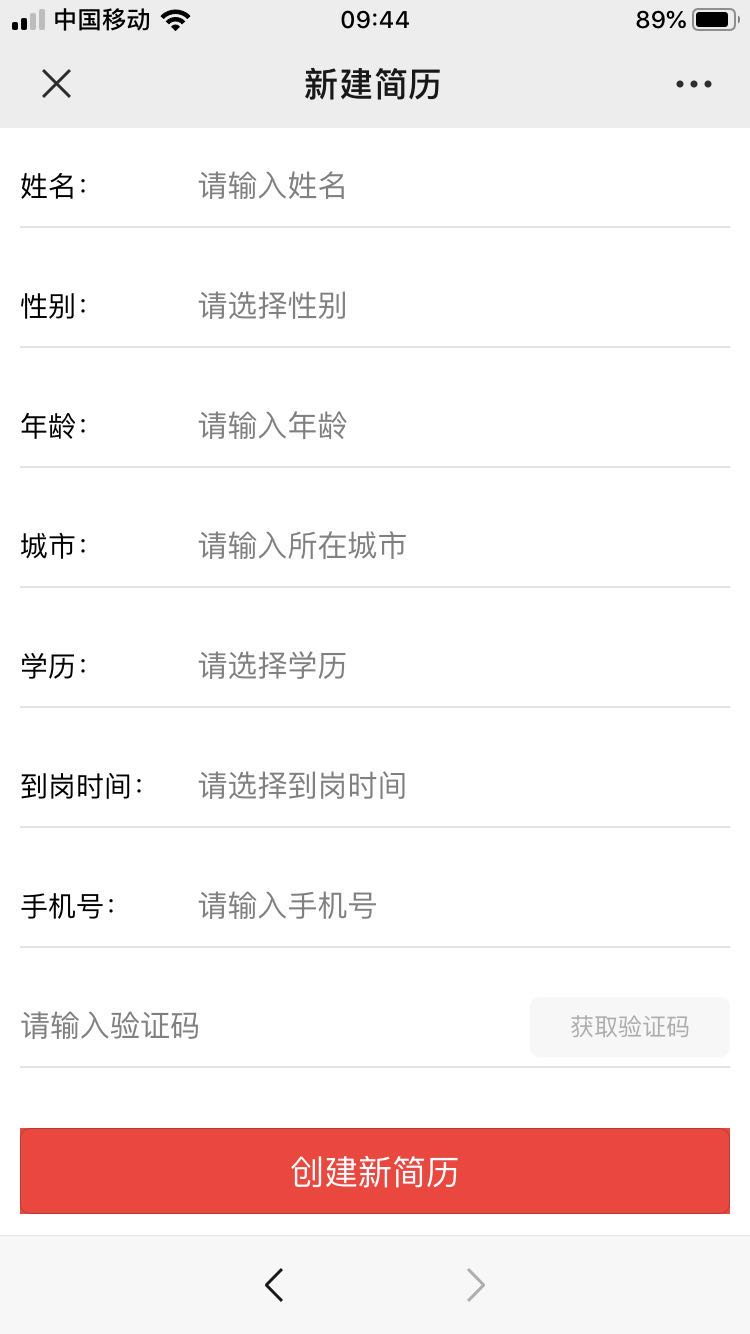Choose 到岗时间 arrival time picker
750x1334 pixels.
pyautogui.click(x=460, y=786)
